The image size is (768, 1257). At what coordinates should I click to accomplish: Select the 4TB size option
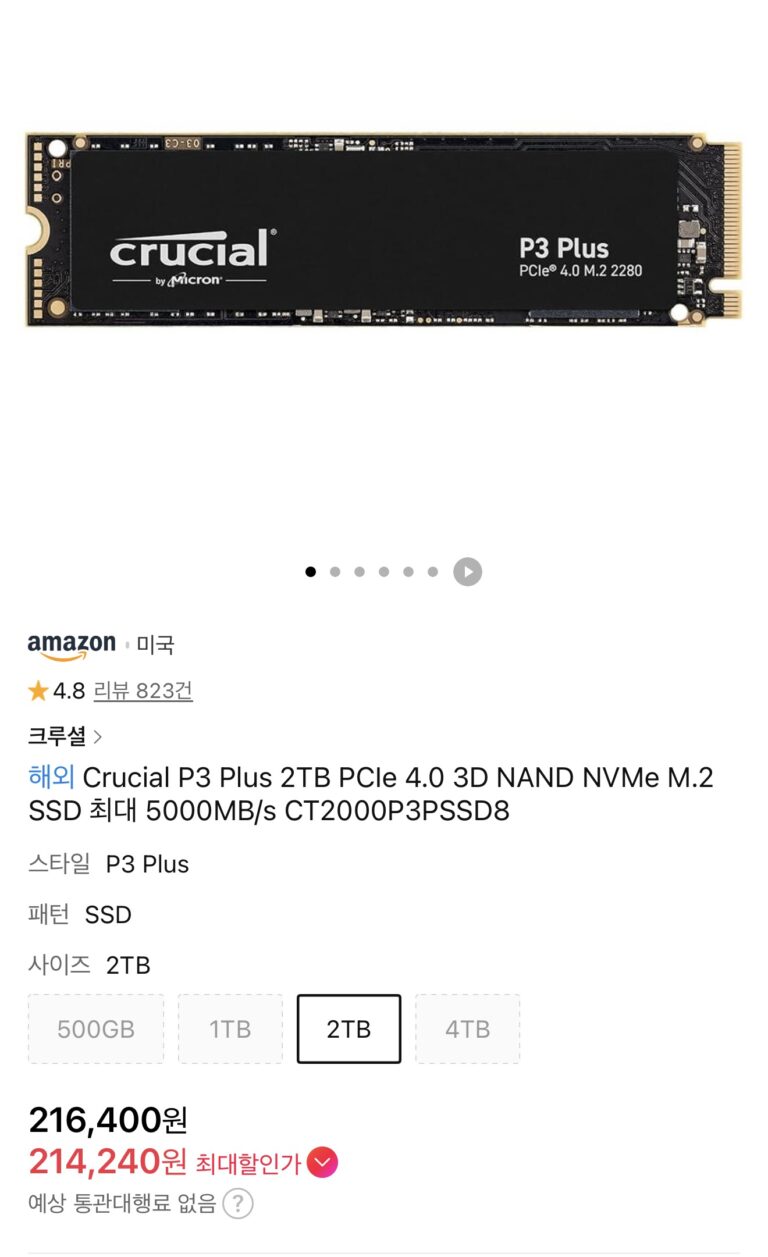click(467, 1029)
